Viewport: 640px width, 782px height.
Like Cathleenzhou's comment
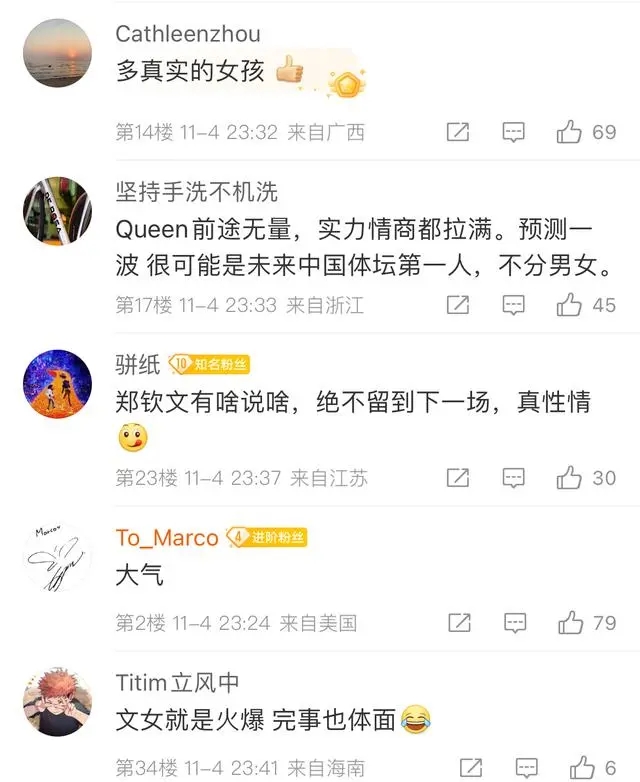coord(570,132)
